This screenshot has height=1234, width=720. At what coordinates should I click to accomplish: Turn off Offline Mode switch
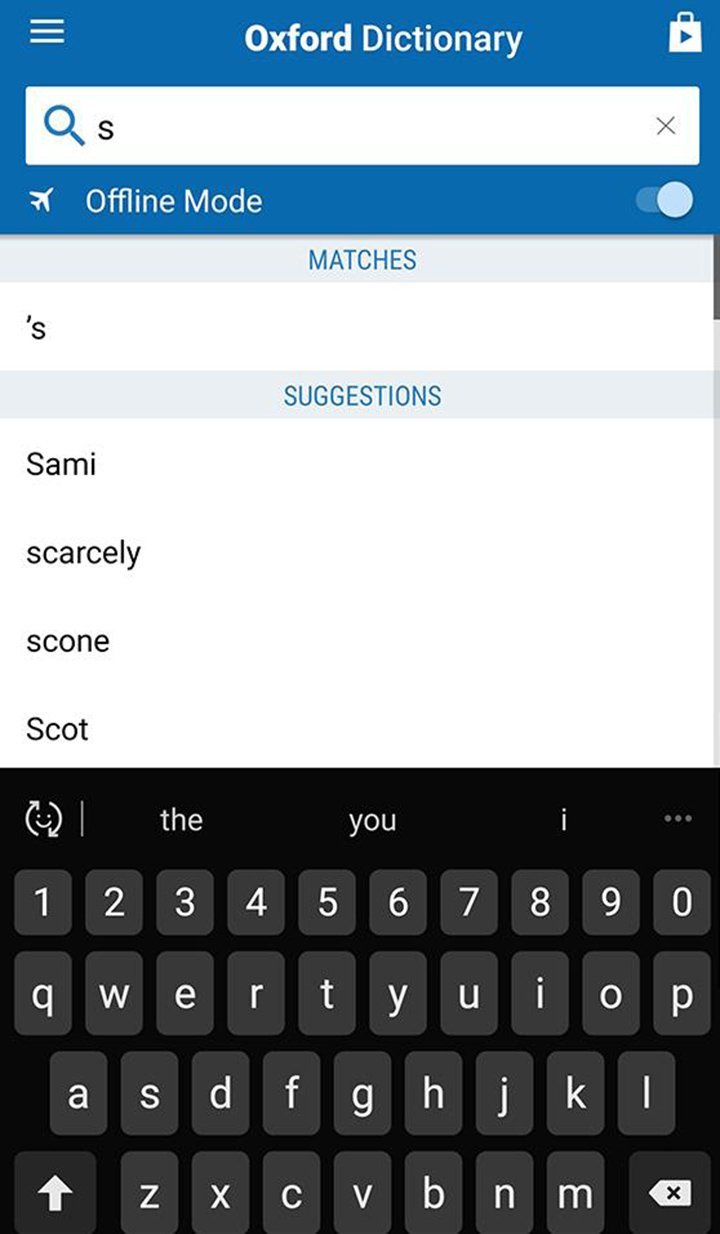pos(664,200)
